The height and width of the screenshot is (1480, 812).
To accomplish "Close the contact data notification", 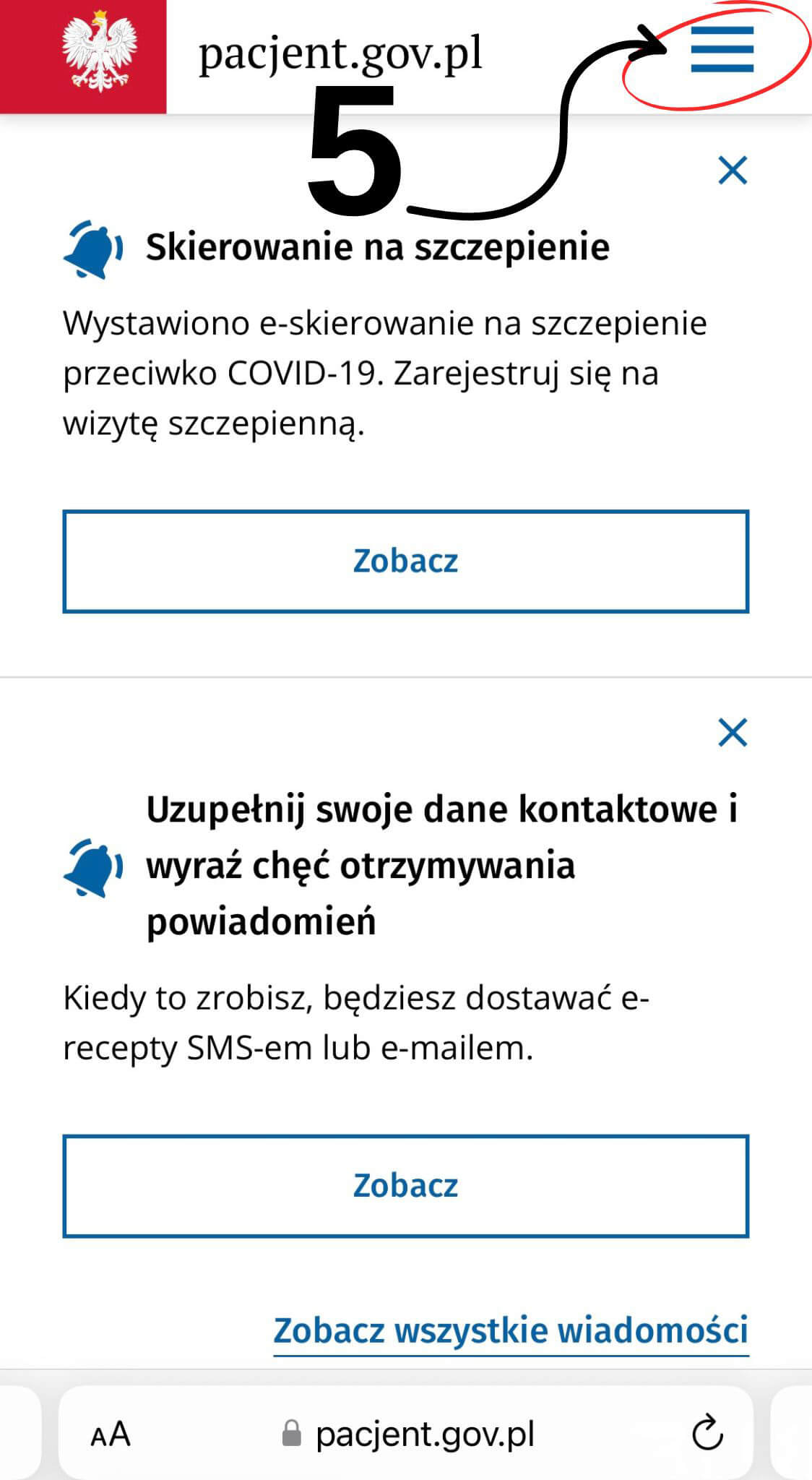I will click(733, 732).
